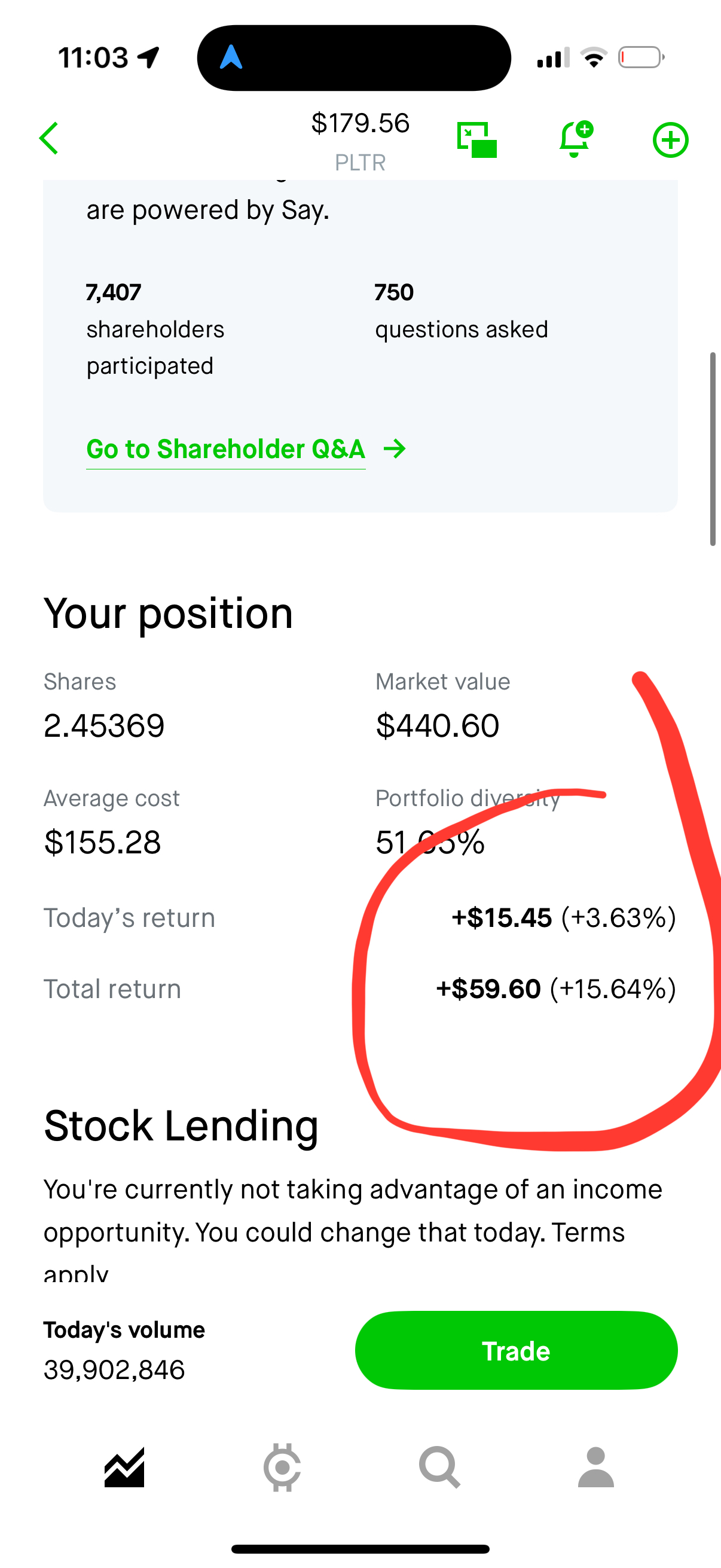This screenshot has width=721, height=1568.
Task: Go back using the green arrow
Action: 48,138
